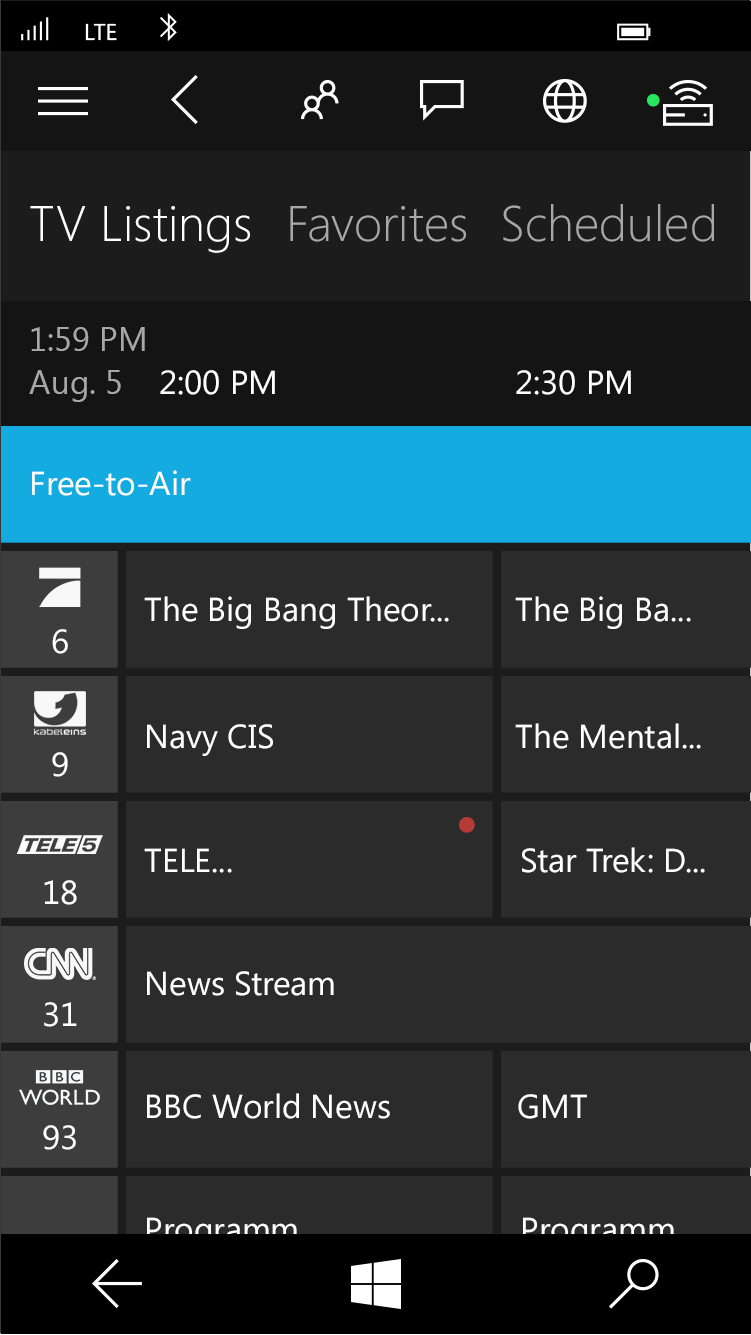This screenshot has width=751, height=1335.
Task: Switch to the Favorites tab
Action: [x=377, y=225]
